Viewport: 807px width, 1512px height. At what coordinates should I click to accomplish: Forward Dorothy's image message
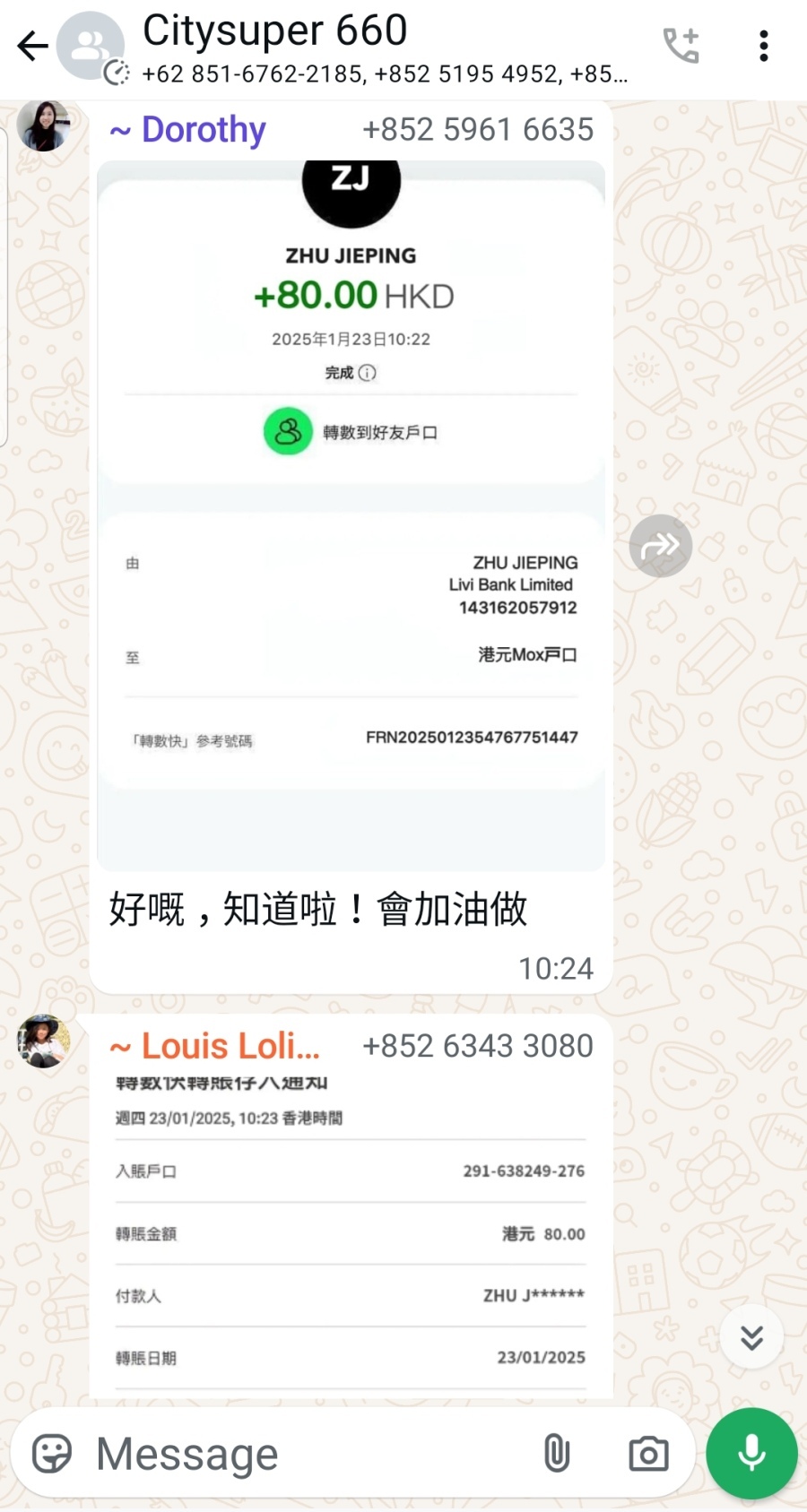tap(660, 545)
